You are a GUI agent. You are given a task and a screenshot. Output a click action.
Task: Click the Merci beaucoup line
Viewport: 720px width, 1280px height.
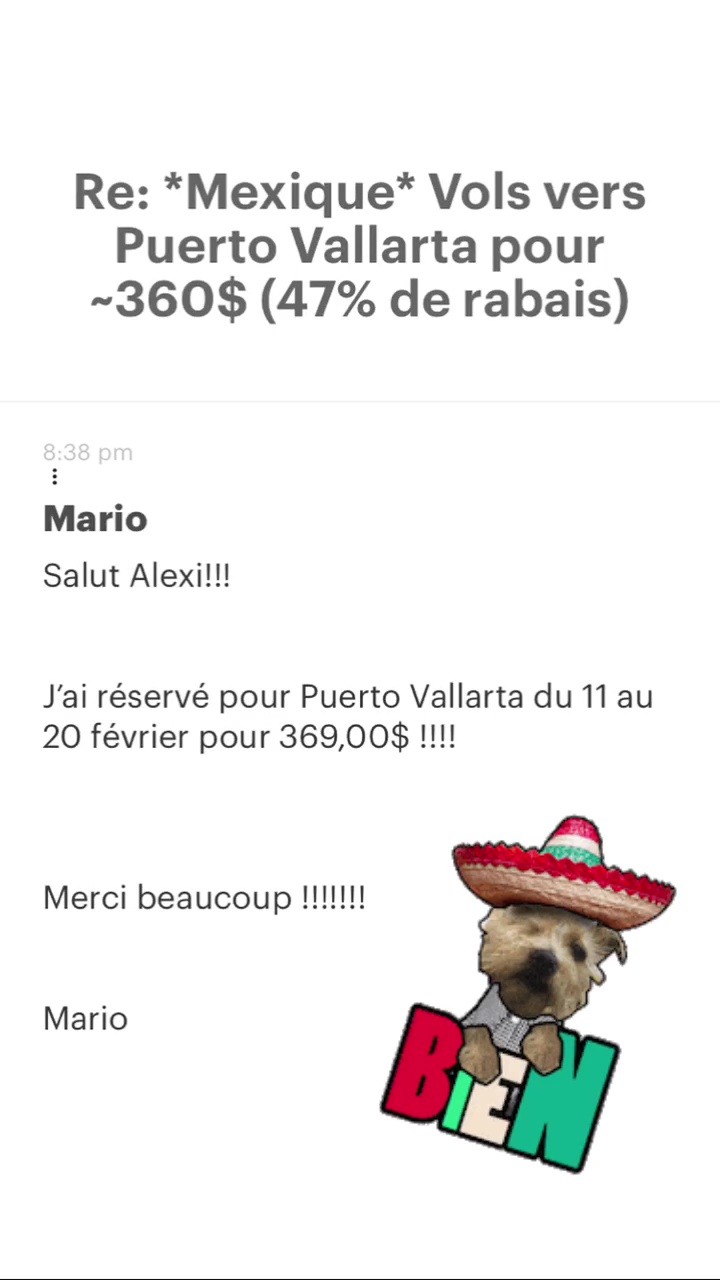pyautogui.click(x=204, y=897)
